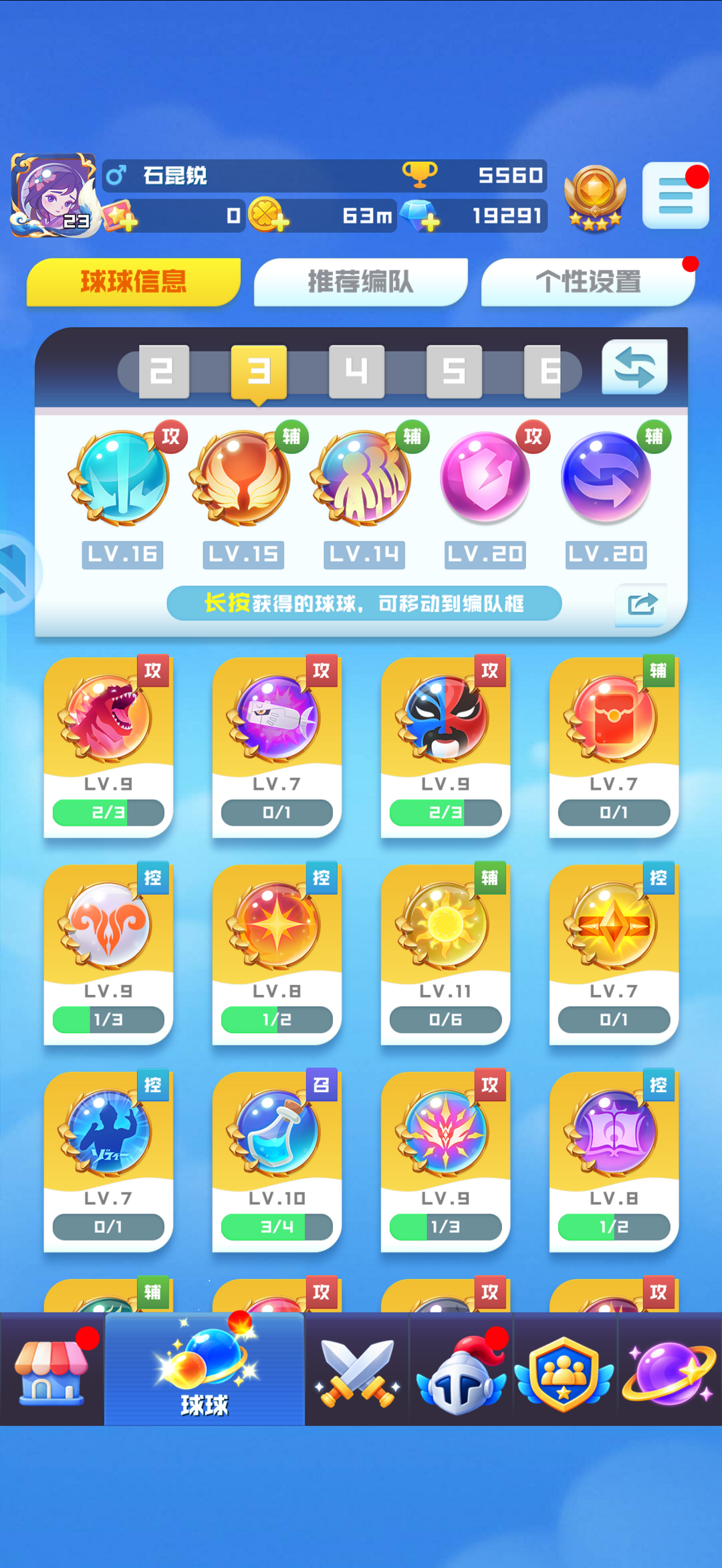The image size is (722, 1568).
Task: Open the knight helmet tab
Action: click(461, 1369)
